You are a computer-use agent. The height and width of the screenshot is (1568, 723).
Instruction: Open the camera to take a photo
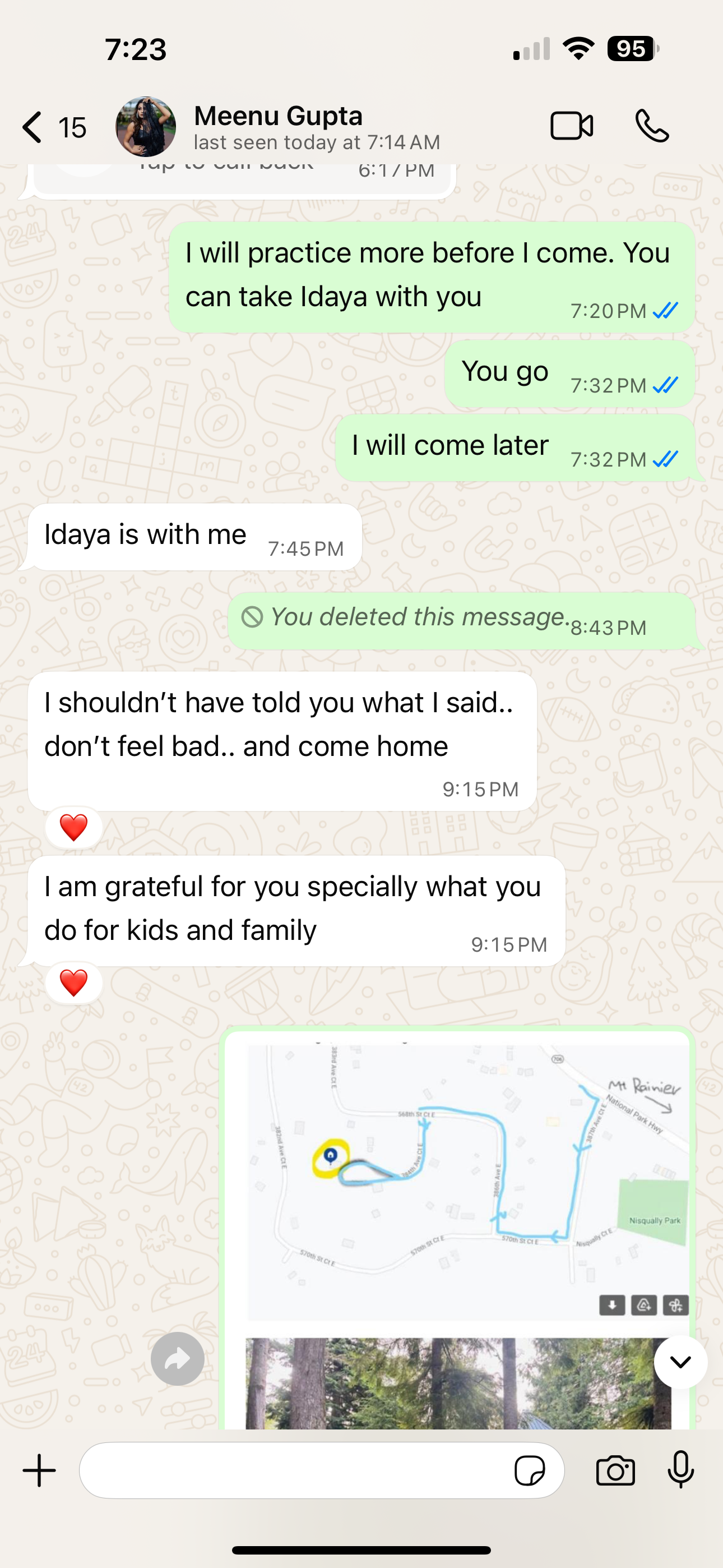click(615, 1470)
